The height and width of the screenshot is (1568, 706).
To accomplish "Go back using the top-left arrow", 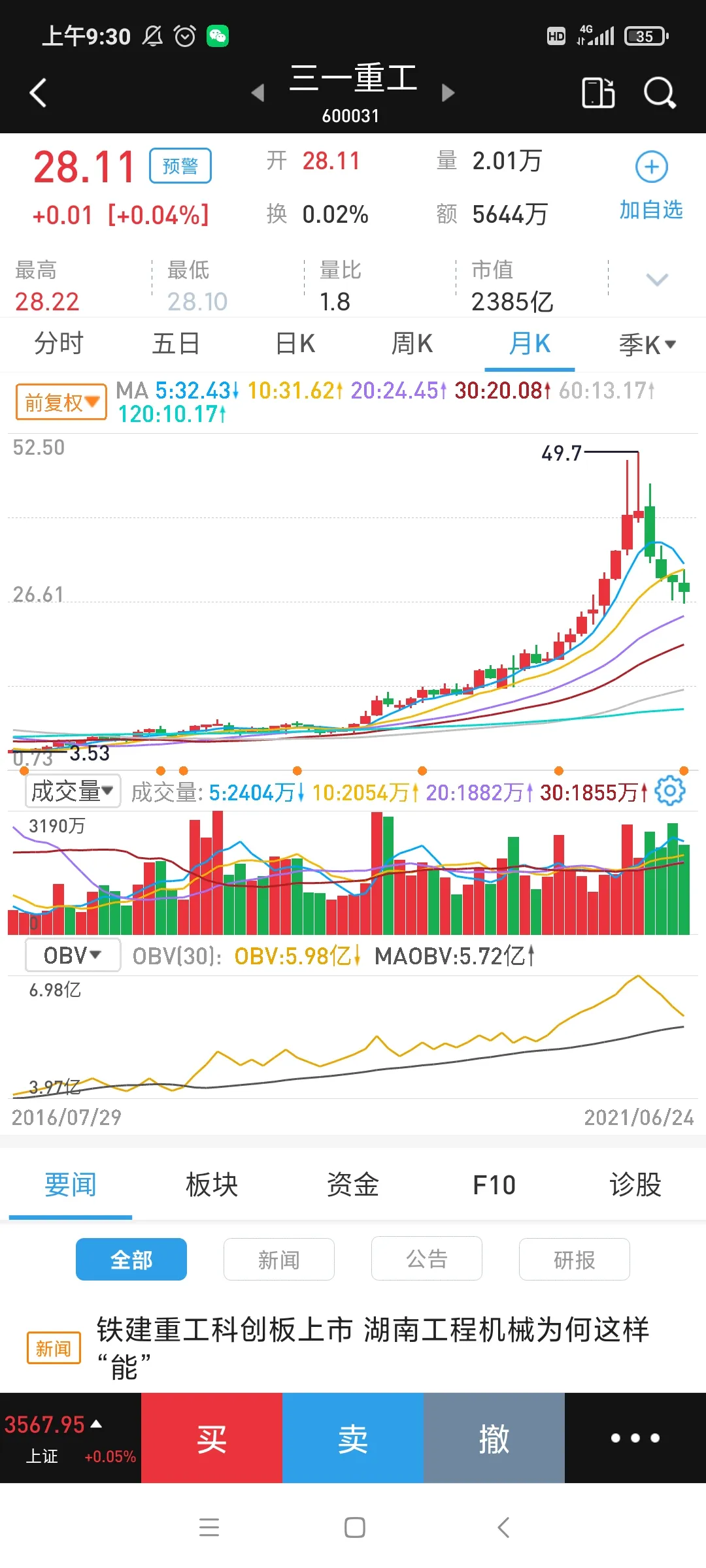I will tap(38, 93).
